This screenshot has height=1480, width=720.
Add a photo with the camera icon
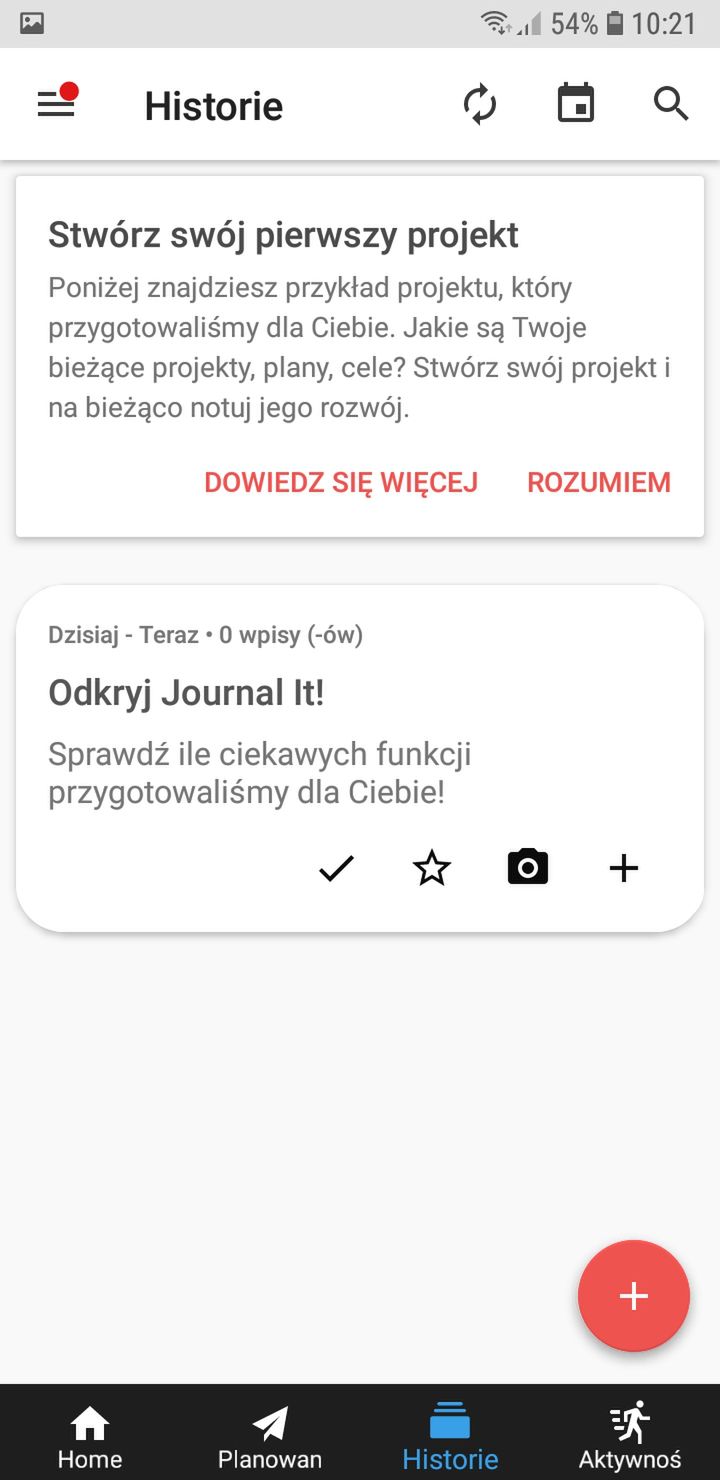coord(528,868)
